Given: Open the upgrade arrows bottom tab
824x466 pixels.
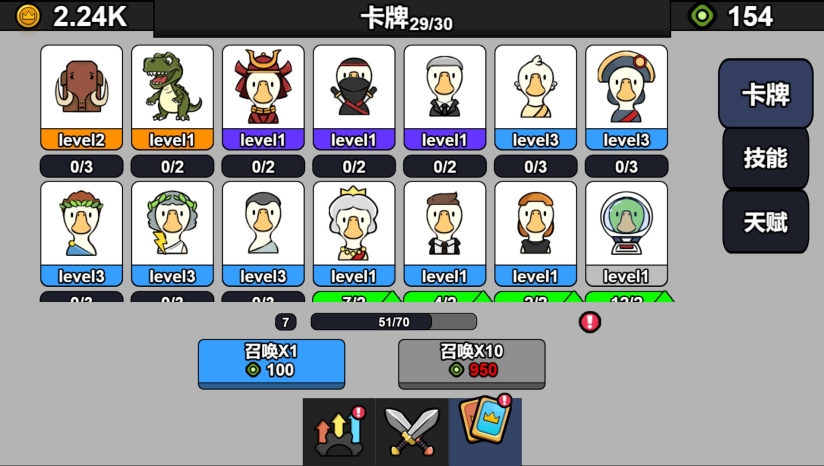Looking at the screenshot, I should pos(337,432).
